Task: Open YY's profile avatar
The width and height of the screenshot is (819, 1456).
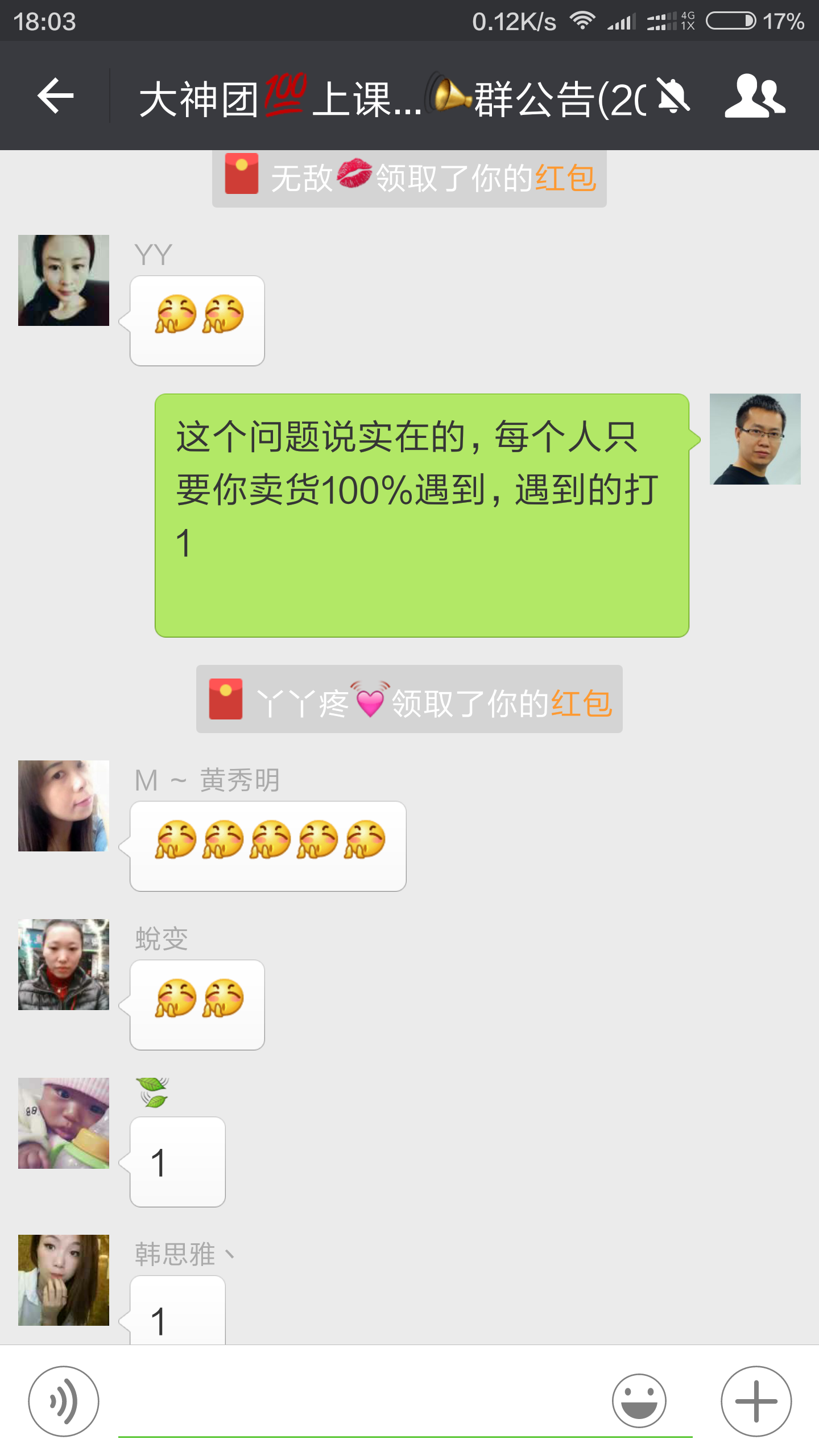Action: [64, 280]
